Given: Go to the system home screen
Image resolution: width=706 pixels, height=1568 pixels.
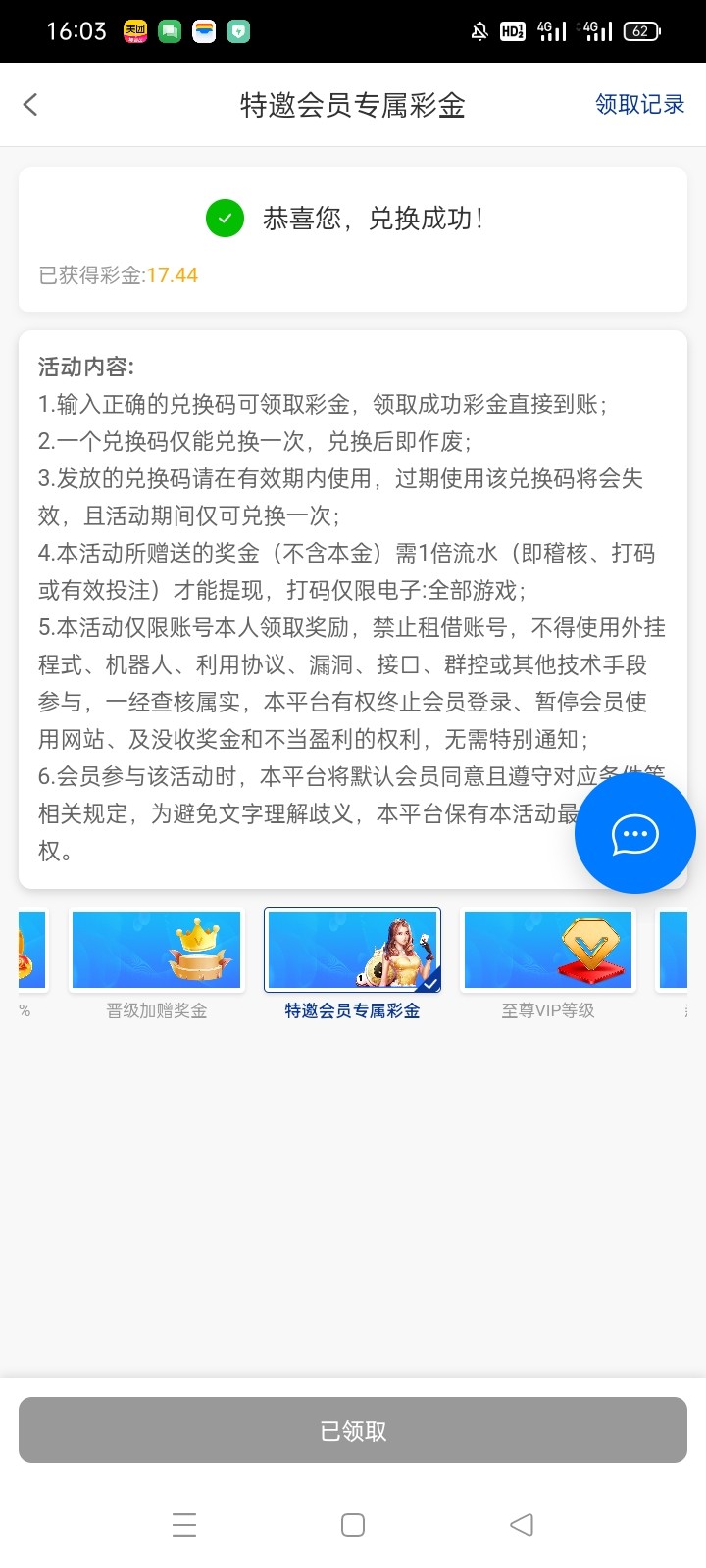Looking at the screenshot, I should [353, 1525].
